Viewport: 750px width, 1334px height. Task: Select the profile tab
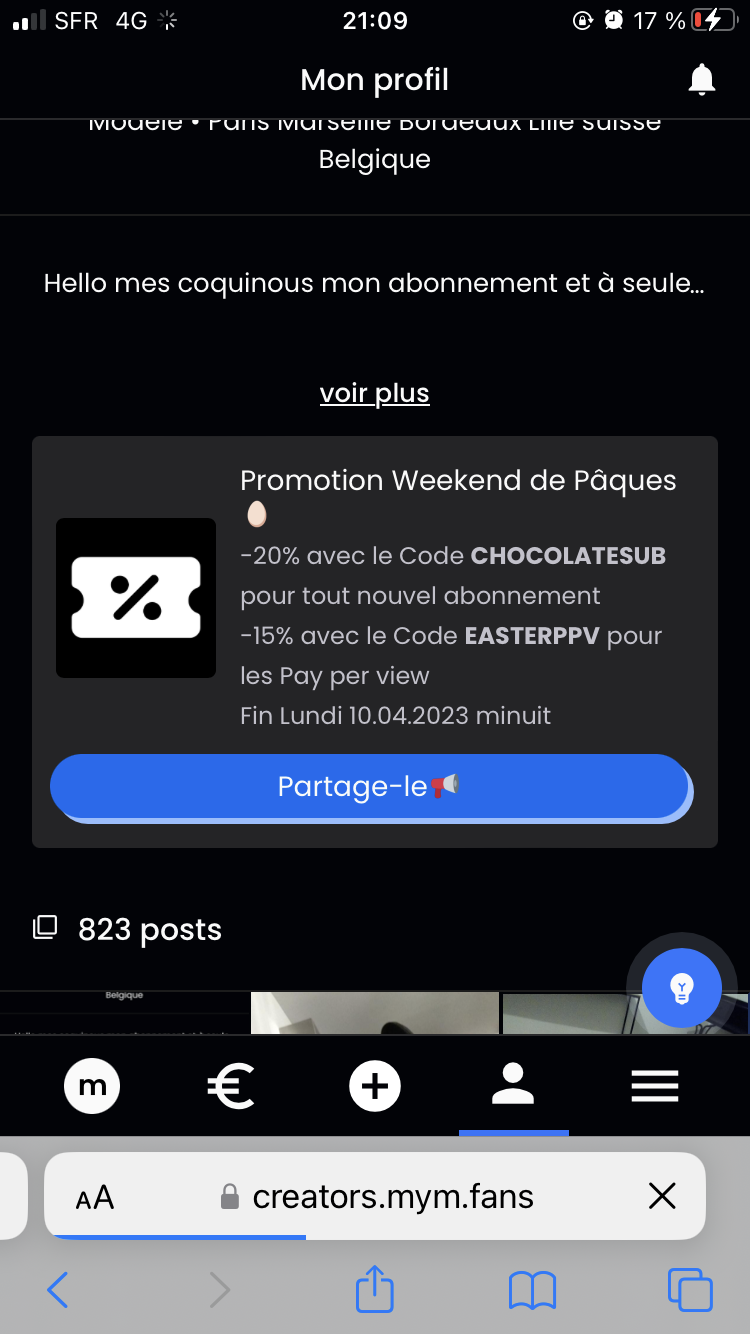pyautogui.click(x=513, y=1086)
